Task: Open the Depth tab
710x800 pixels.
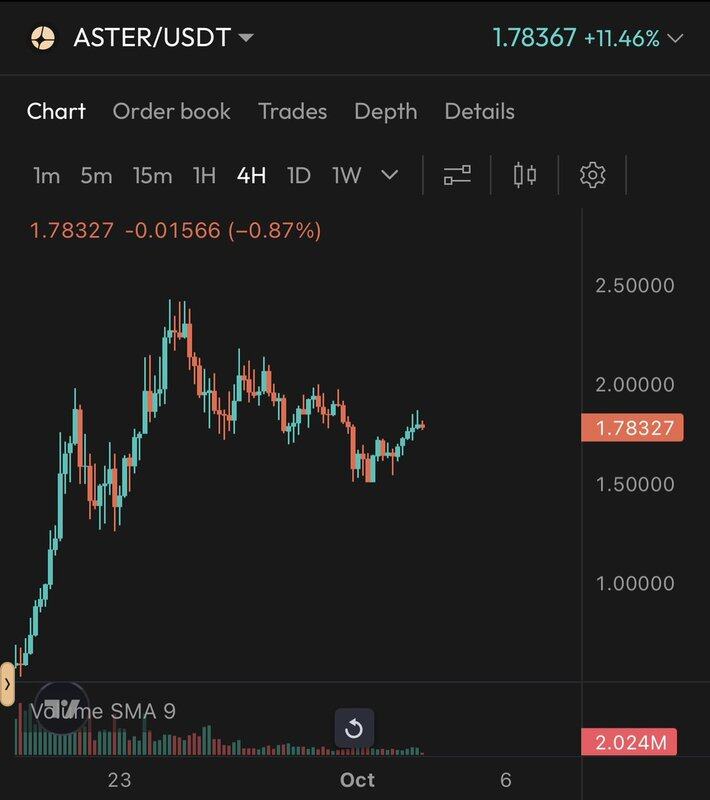Action: click(x=385, y=111)
